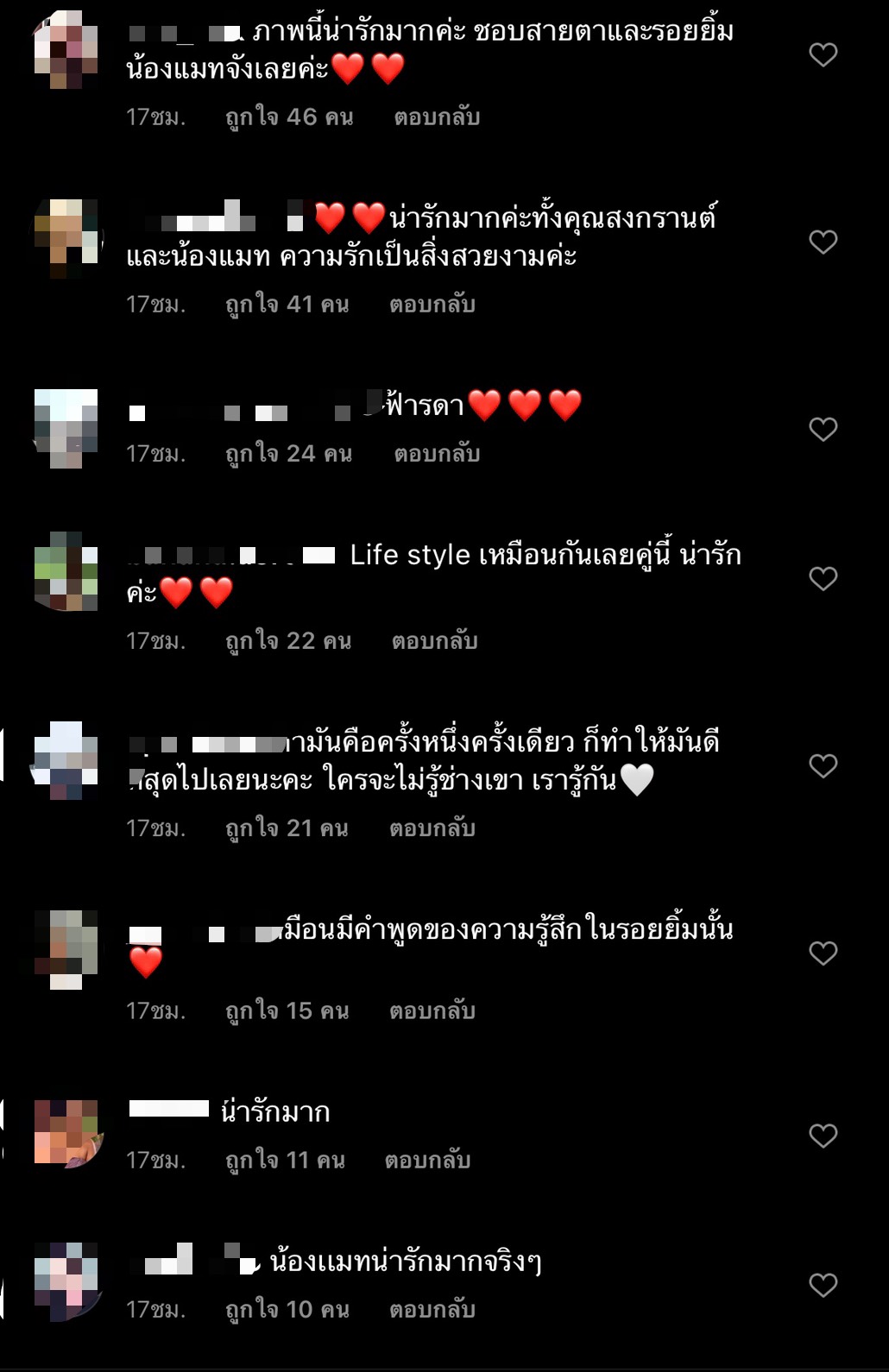
Task: Like the ฟ้ารดา comment
Action: (x=823, y=430)
